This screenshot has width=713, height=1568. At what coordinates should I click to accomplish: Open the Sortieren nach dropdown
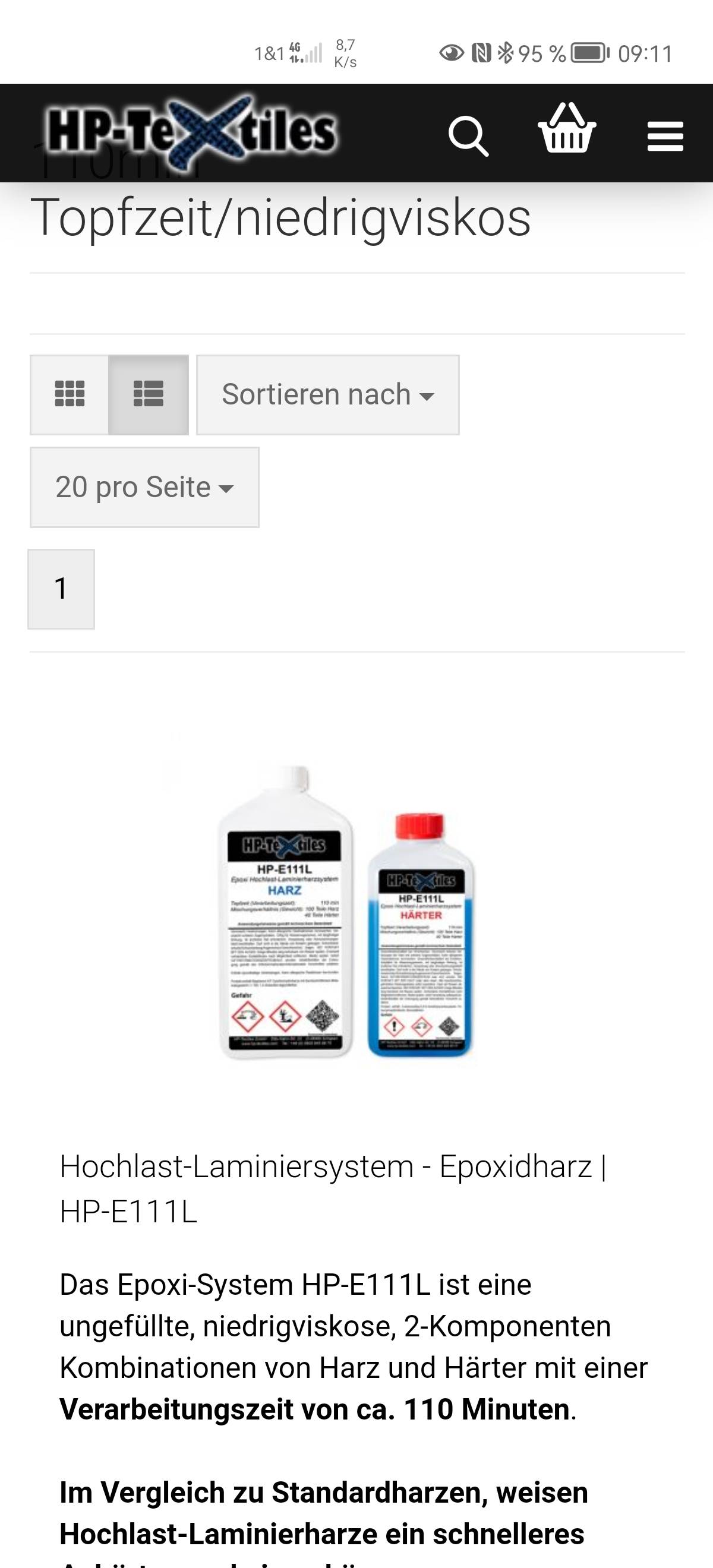coord(327,394)
